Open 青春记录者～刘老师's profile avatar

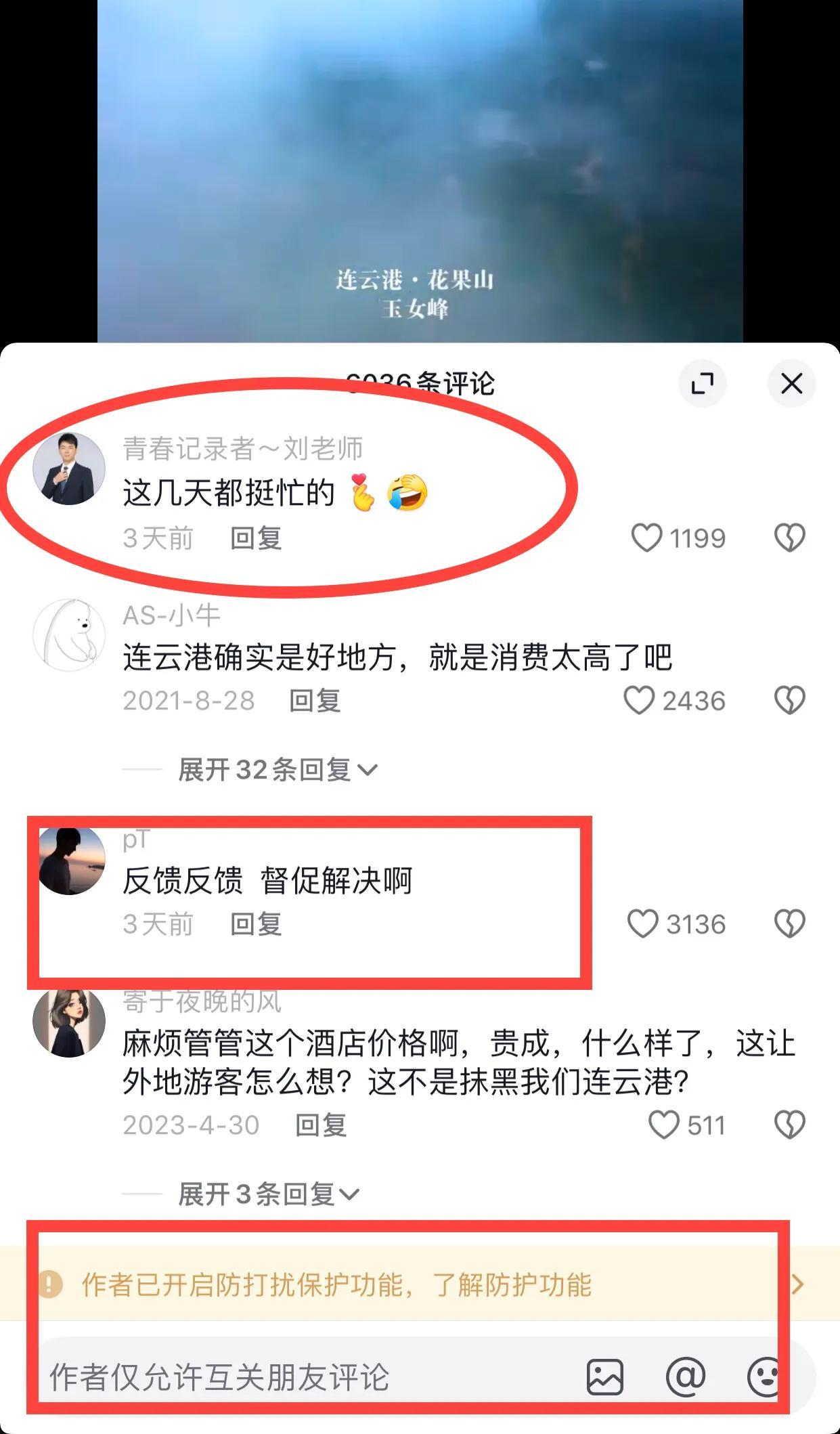(69, 469)
